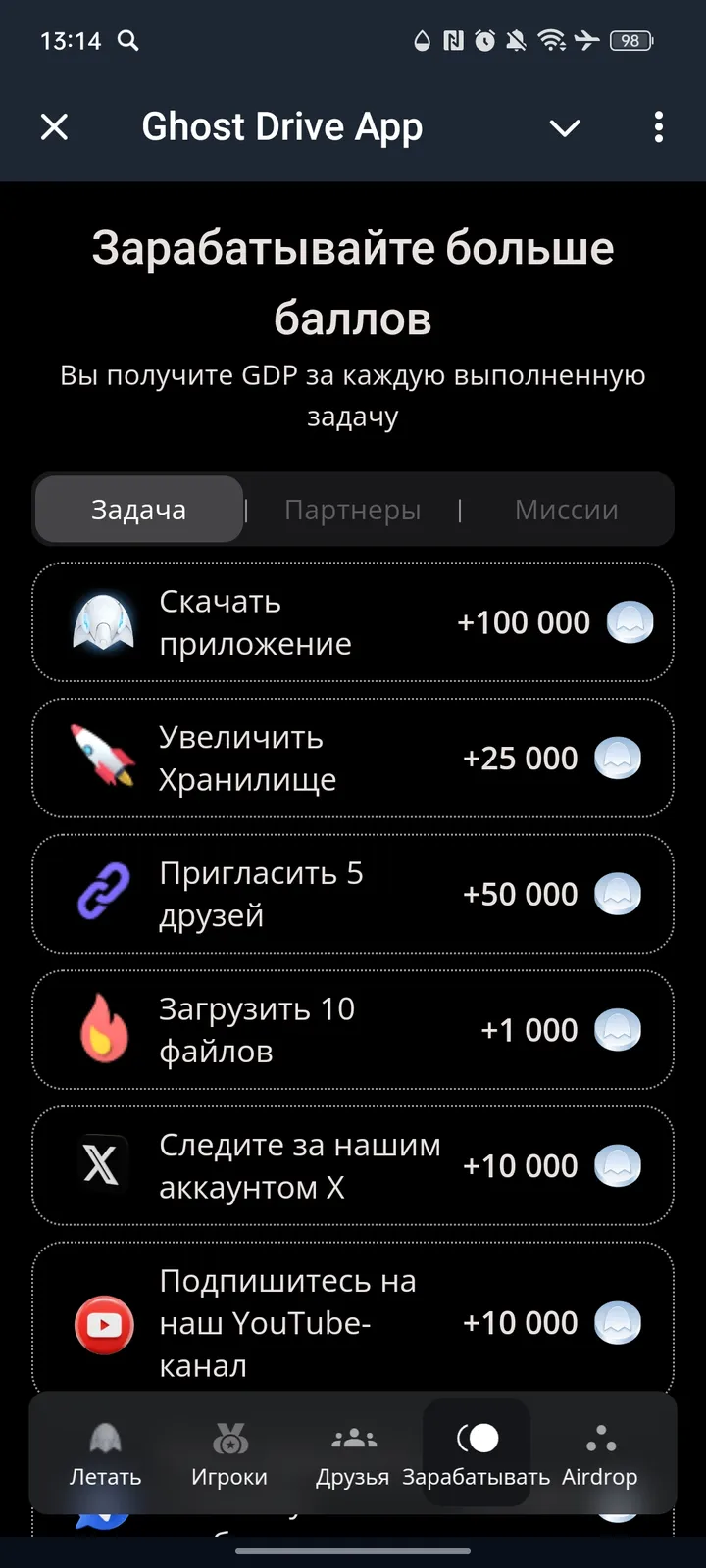Viewport: 706px width, 1568px height.
Task: Tap the gesture navigation handle at the bottom
Action: coord(353,1551)
